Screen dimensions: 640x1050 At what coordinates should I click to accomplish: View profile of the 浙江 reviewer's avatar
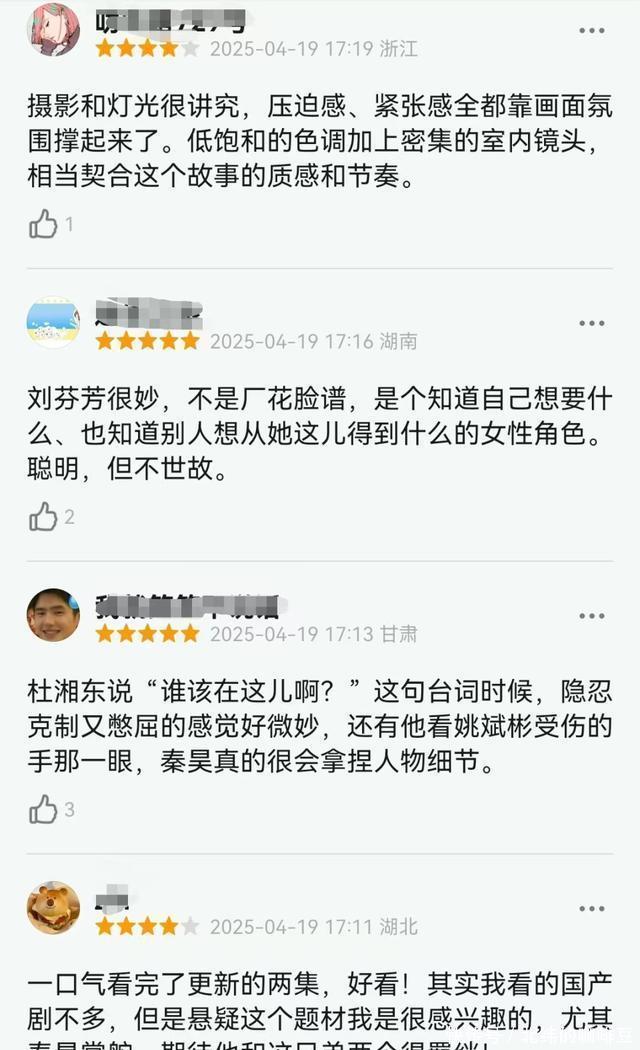tap(53, 28)
